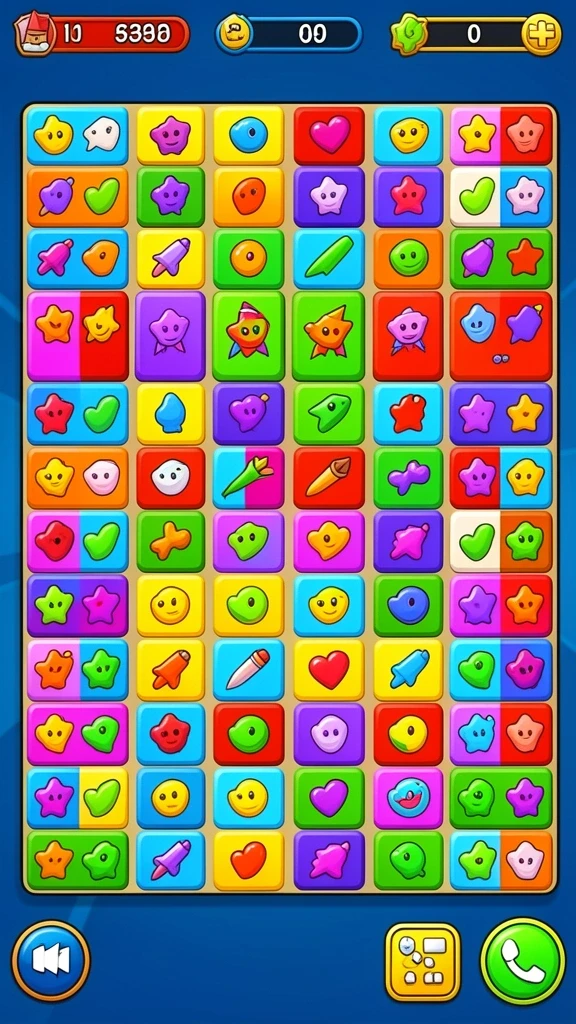The image size is (576, 1024).
Task: Choose the cyan tile with green stick
Action: [x=329, y=259]
